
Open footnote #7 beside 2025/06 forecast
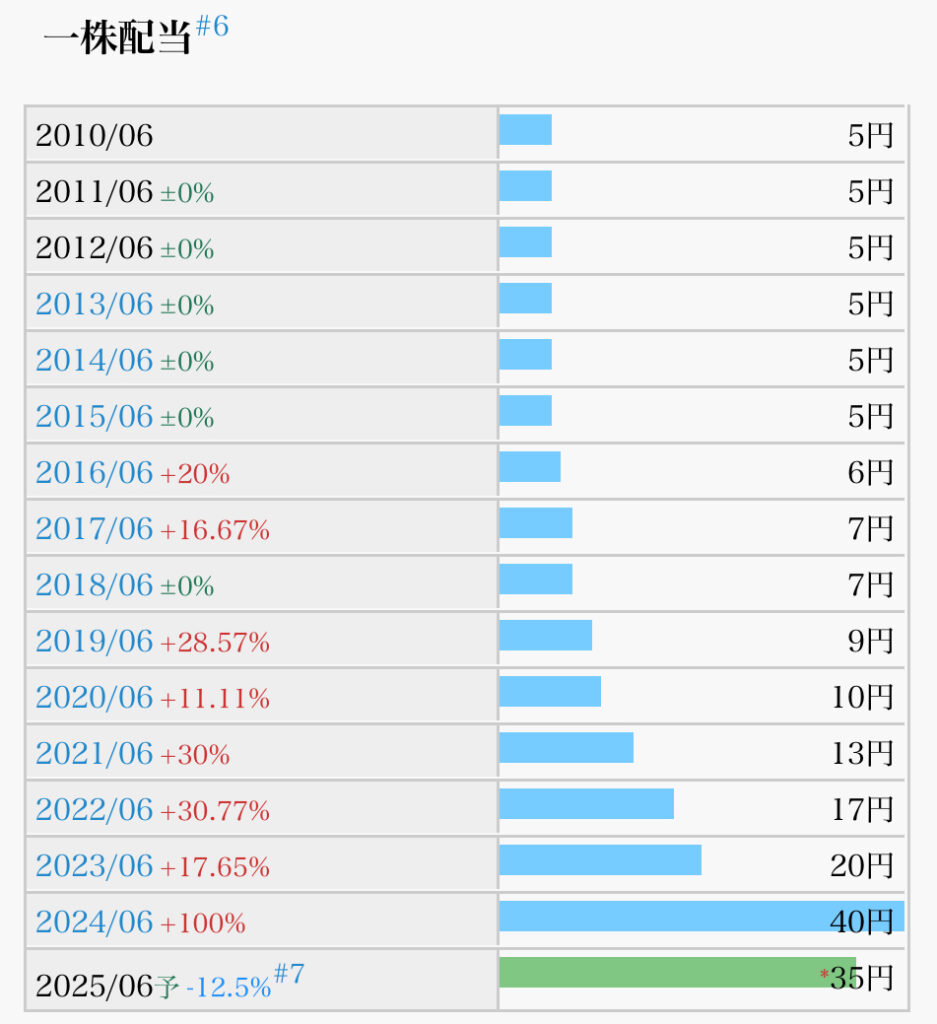click(289, 973)
